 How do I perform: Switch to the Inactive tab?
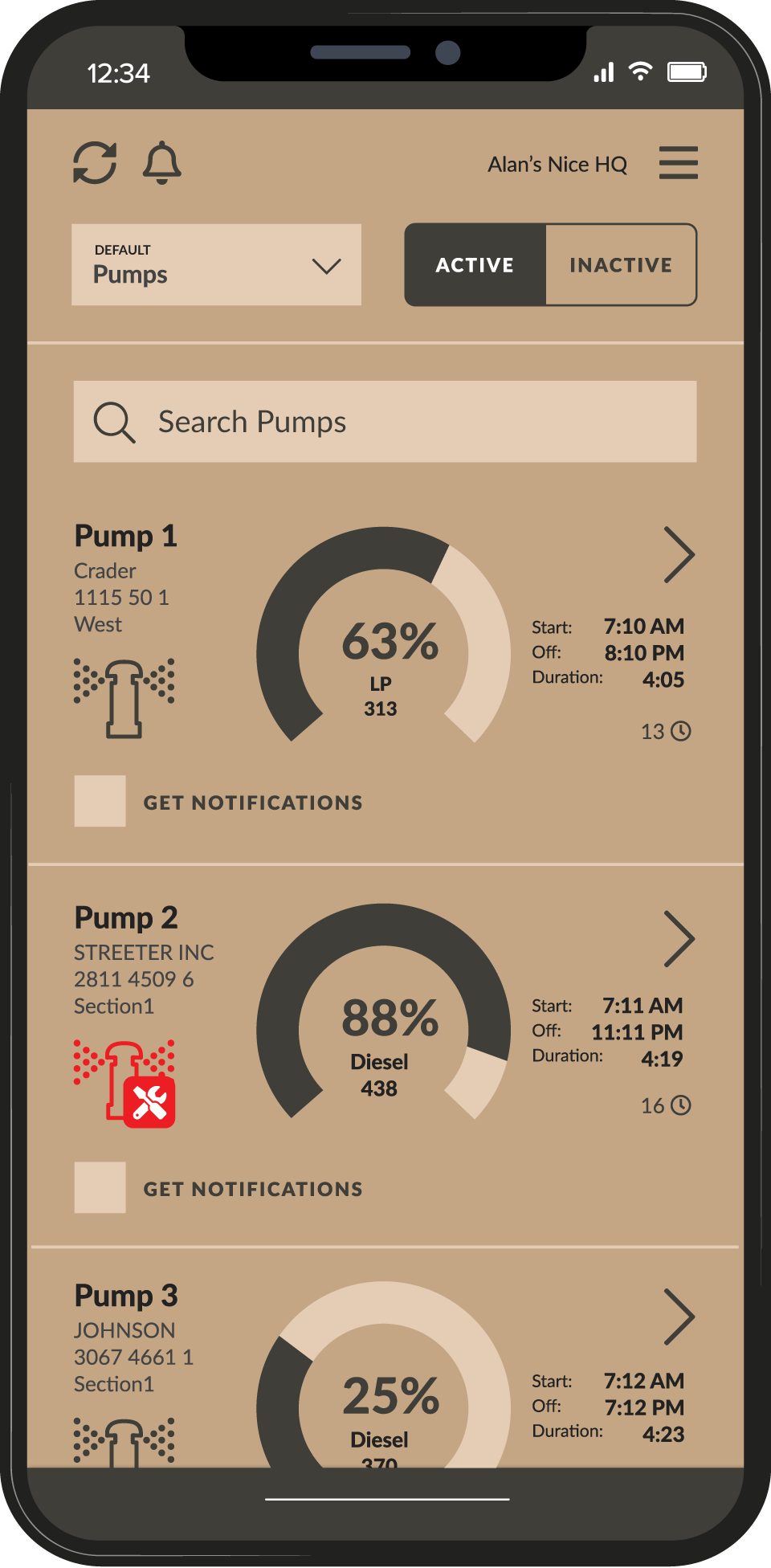coord(620,265)
